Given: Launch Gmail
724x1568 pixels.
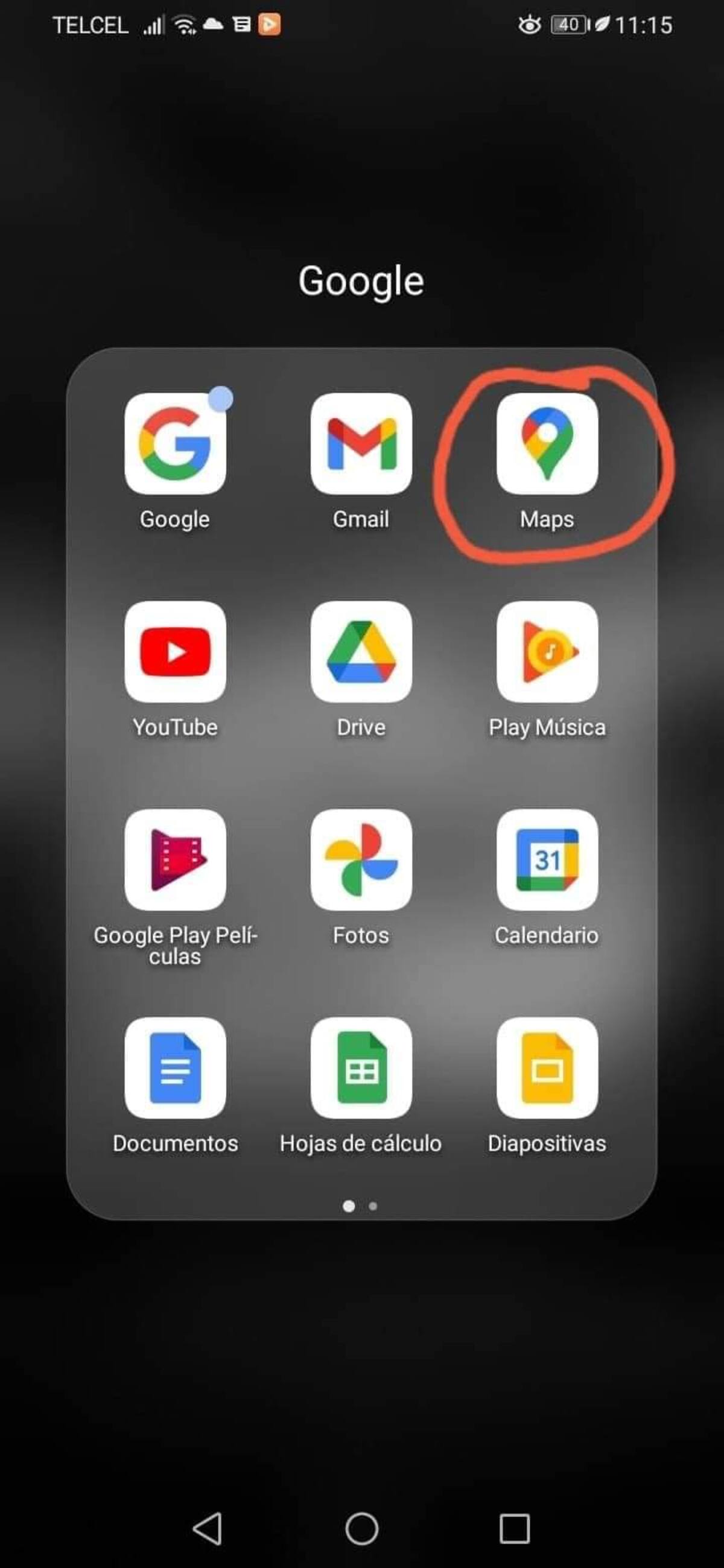Looking at the screenshot, I should (x=361, y=443).
